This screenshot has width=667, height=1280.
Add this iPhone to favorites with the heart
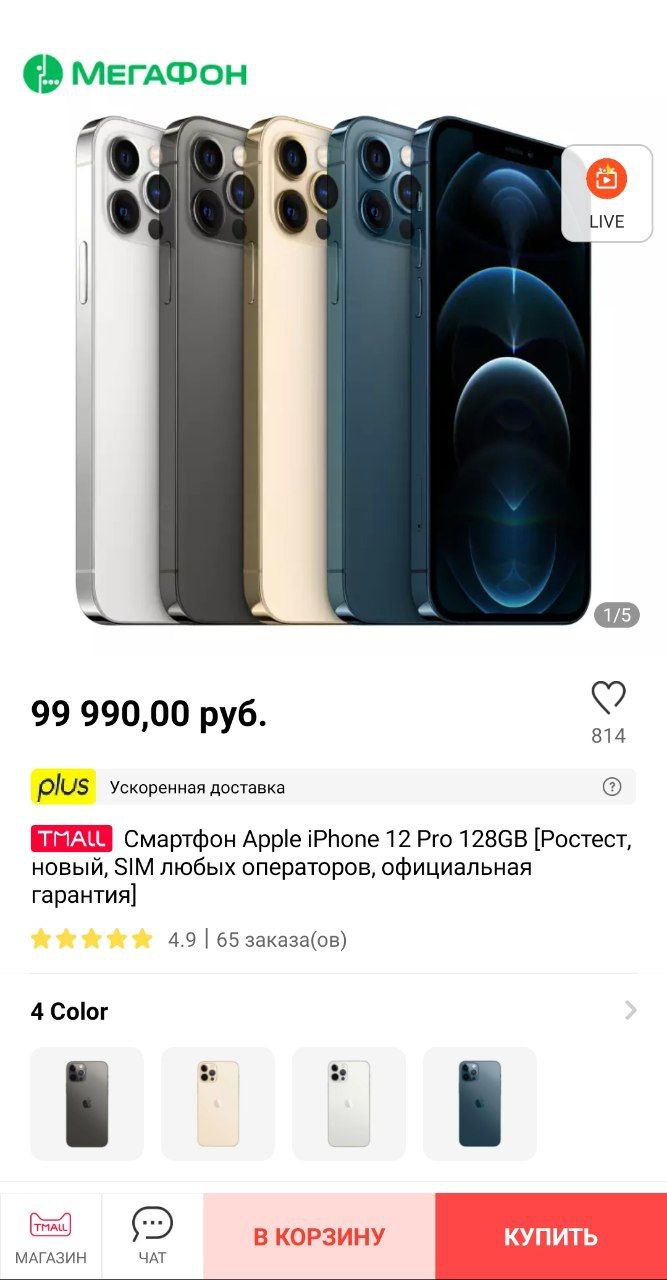(608, 698)
